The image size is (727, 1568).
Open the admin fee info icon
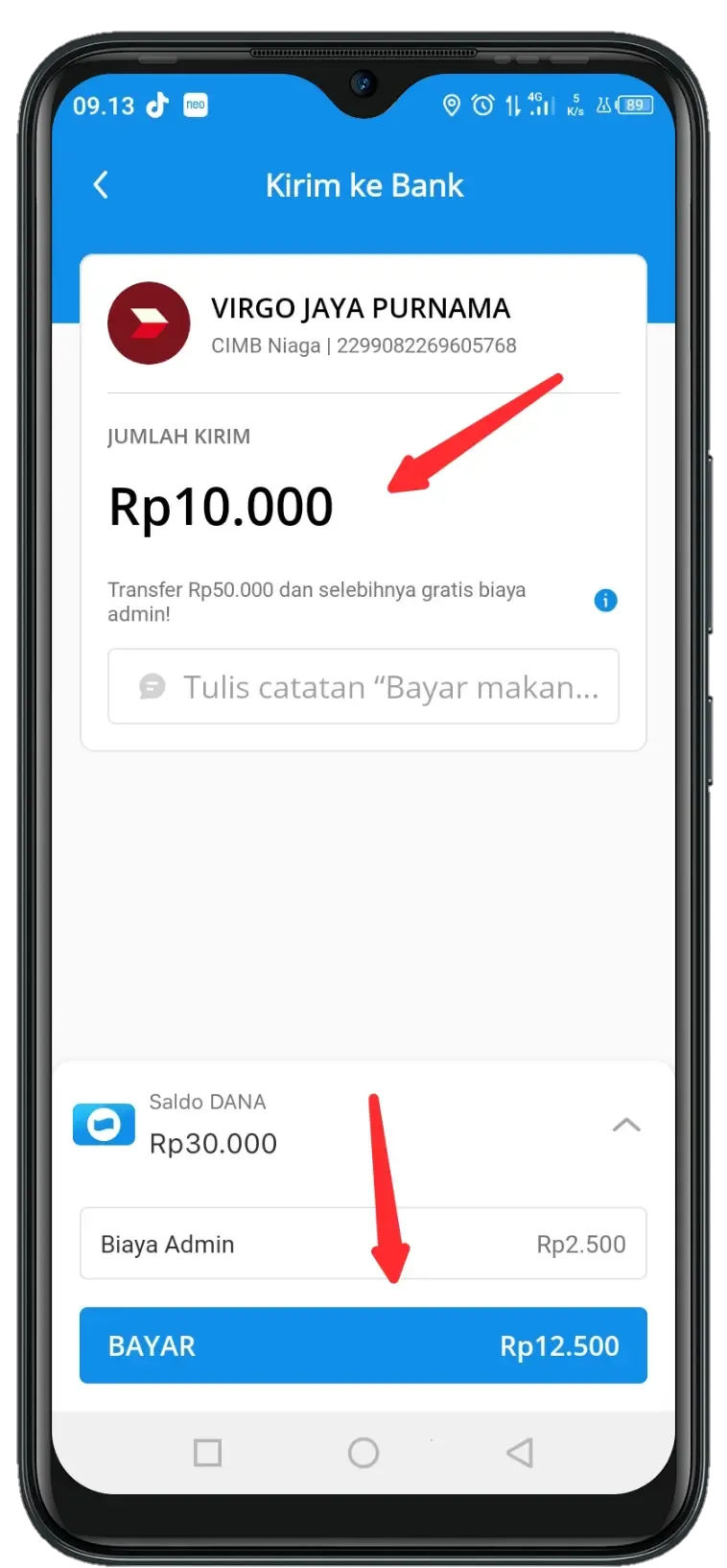pos(605,601)
